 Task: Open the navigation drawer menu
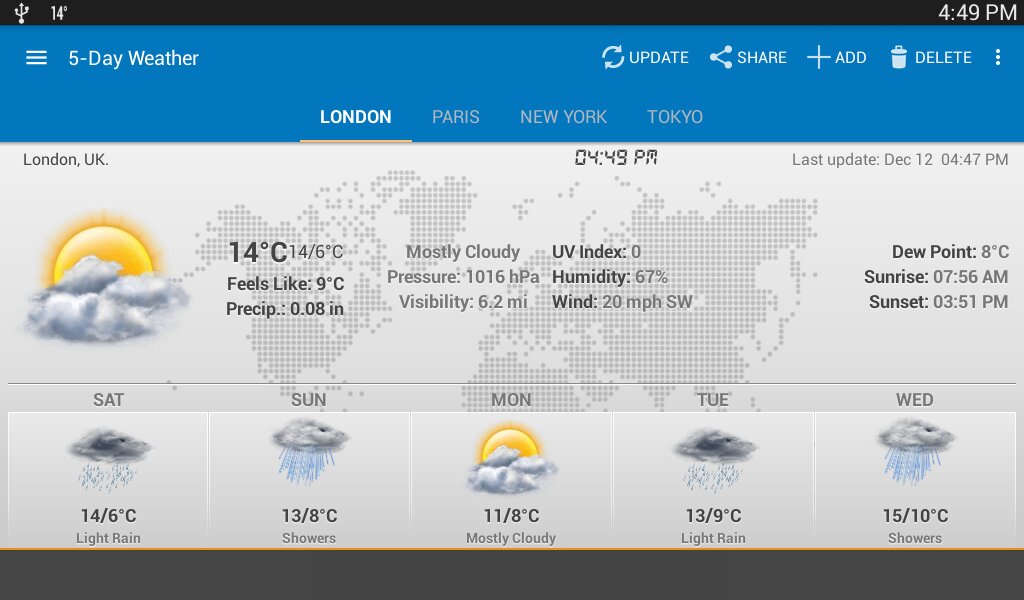point(36,58)
